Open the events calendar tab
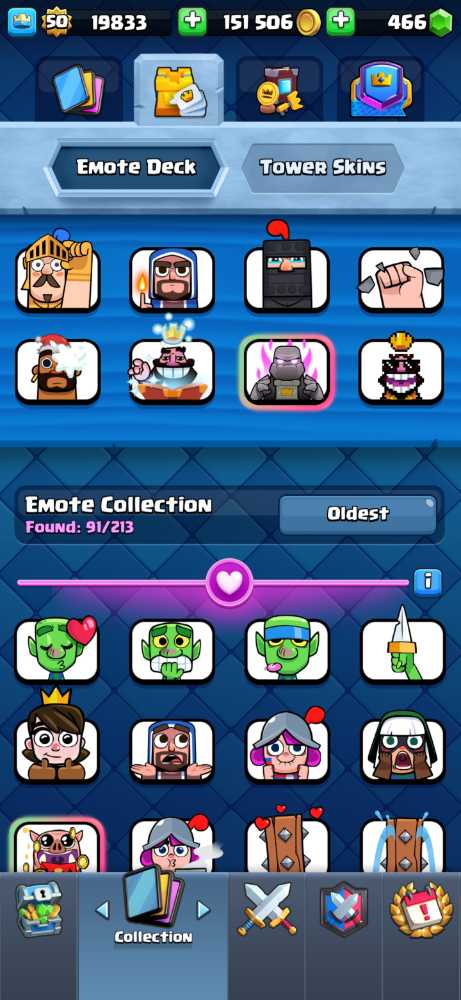 click(x=421, y=908)
